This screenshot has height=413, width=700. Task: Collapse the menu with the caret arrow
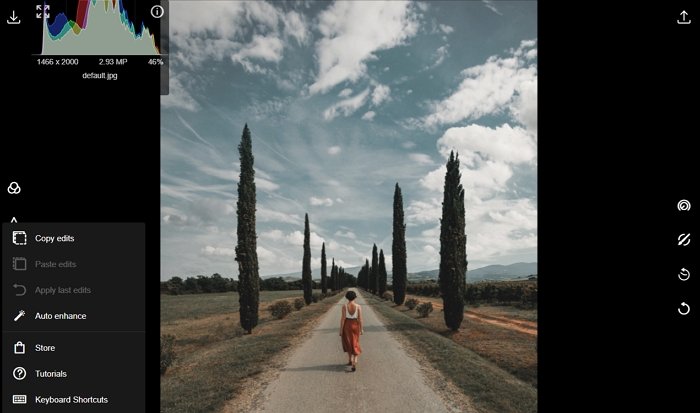[14, 219]
